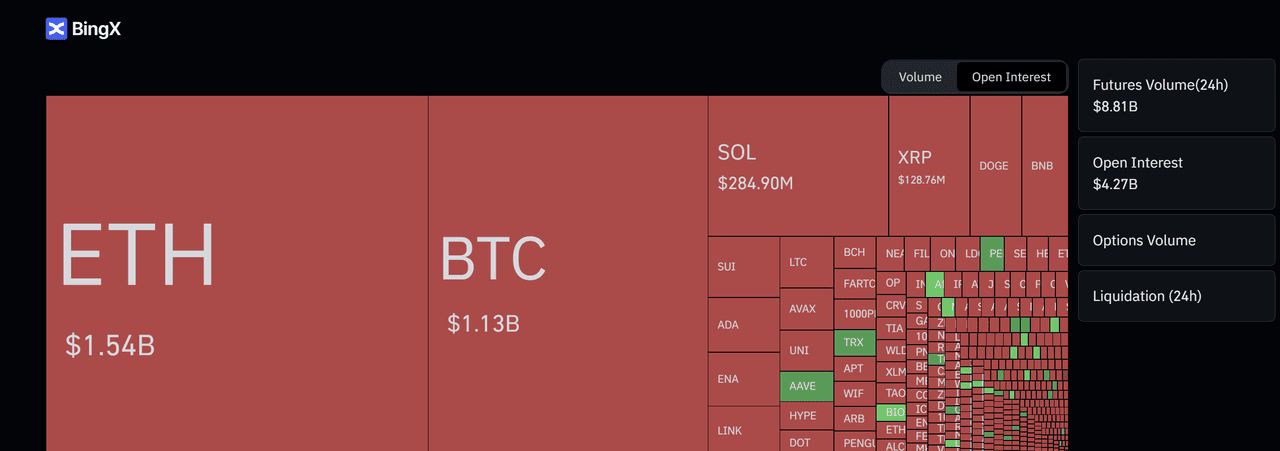The width and height of the screenshot is (1280, 451).
Task: Tap the AVAX heatmap tile
Action: pos(806,309)
